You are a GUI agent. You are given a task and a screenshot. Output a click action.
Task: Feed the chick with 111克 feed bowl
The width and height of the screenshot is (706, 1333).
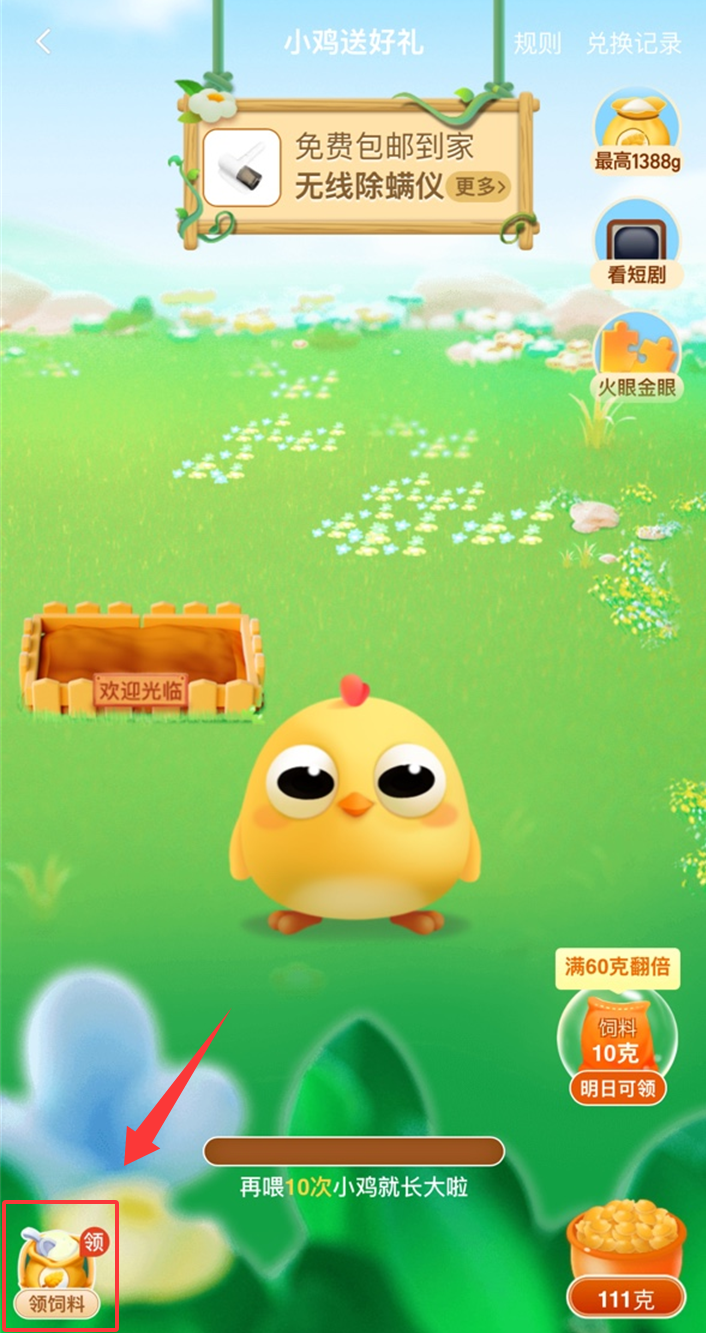(x=626, y=1262)
